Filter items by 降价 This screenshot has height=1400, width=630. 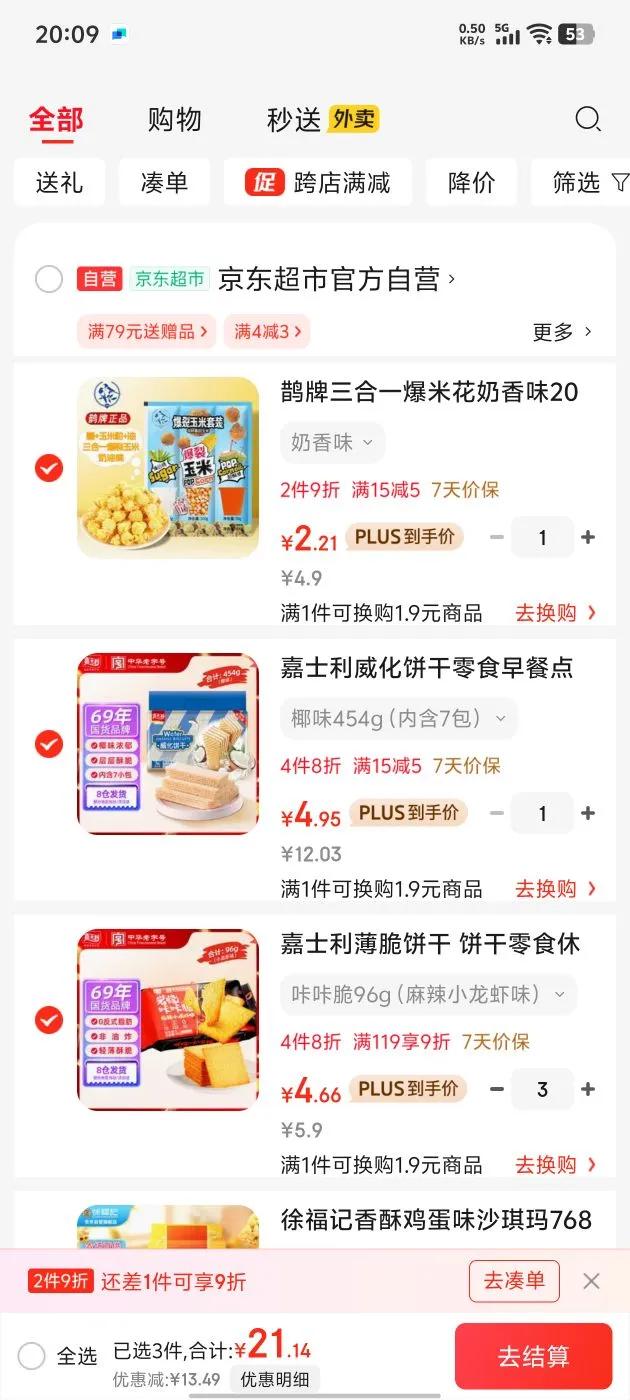471,183
